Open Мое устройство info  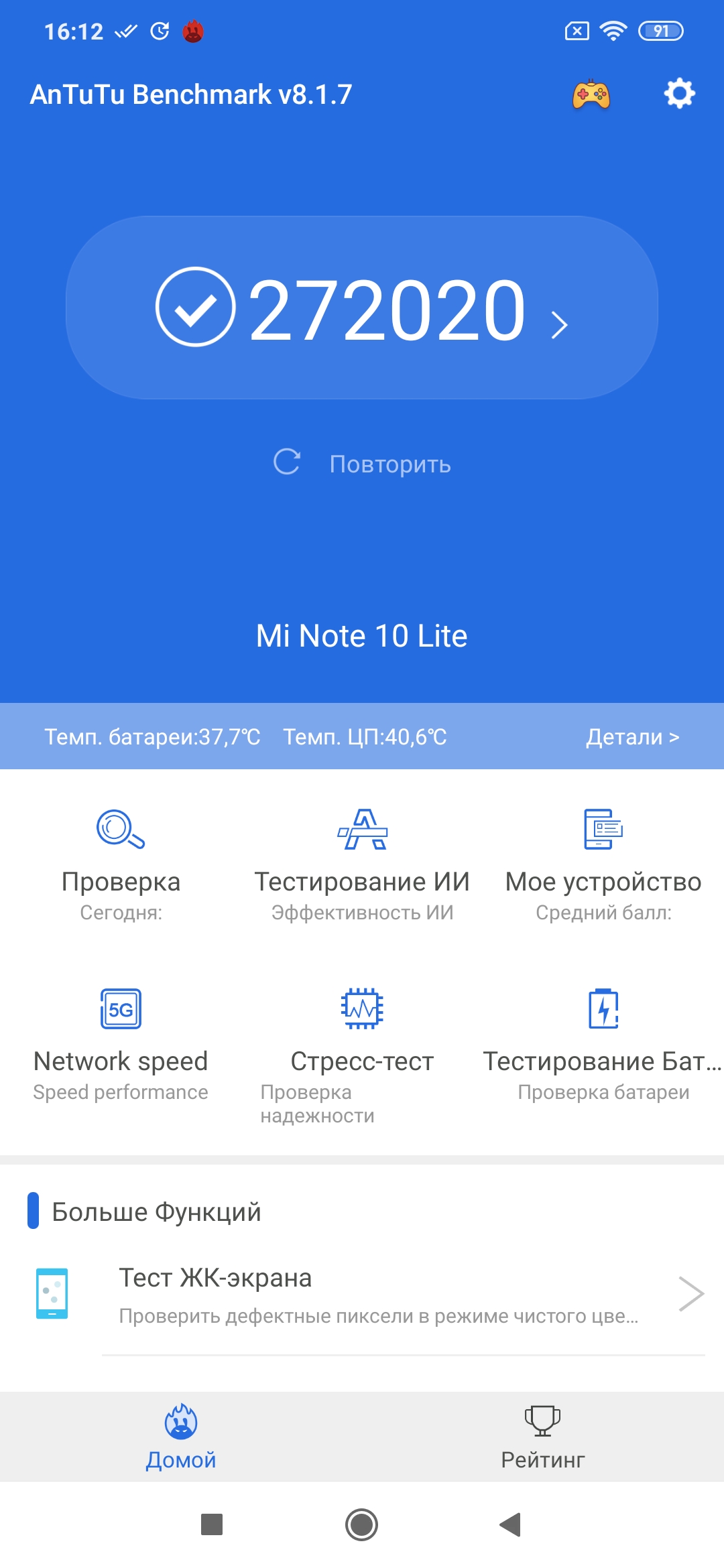coord(603,864)
